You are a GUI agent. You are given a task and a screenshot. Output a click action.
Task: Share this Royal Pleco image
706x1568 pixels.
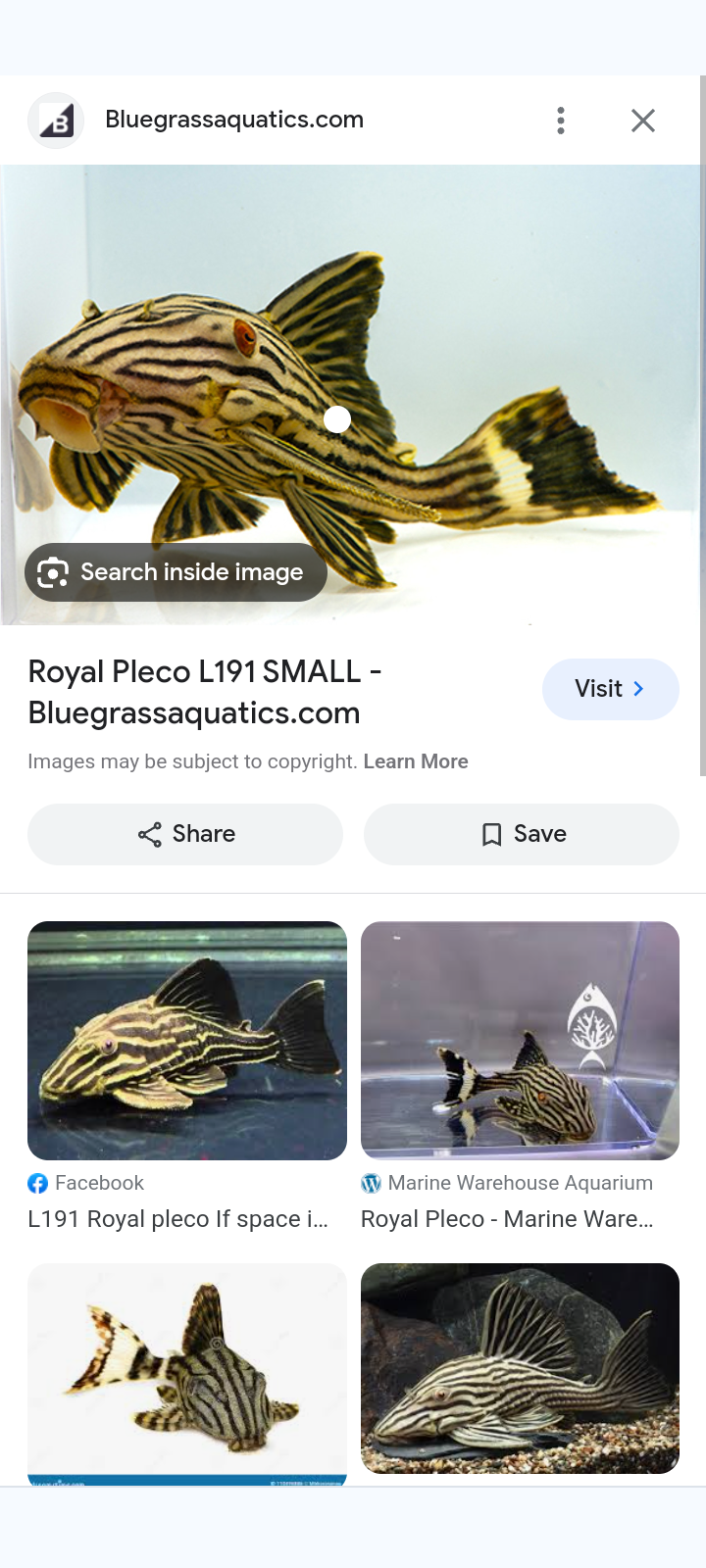pyautogui.click(x=185, y=834)
